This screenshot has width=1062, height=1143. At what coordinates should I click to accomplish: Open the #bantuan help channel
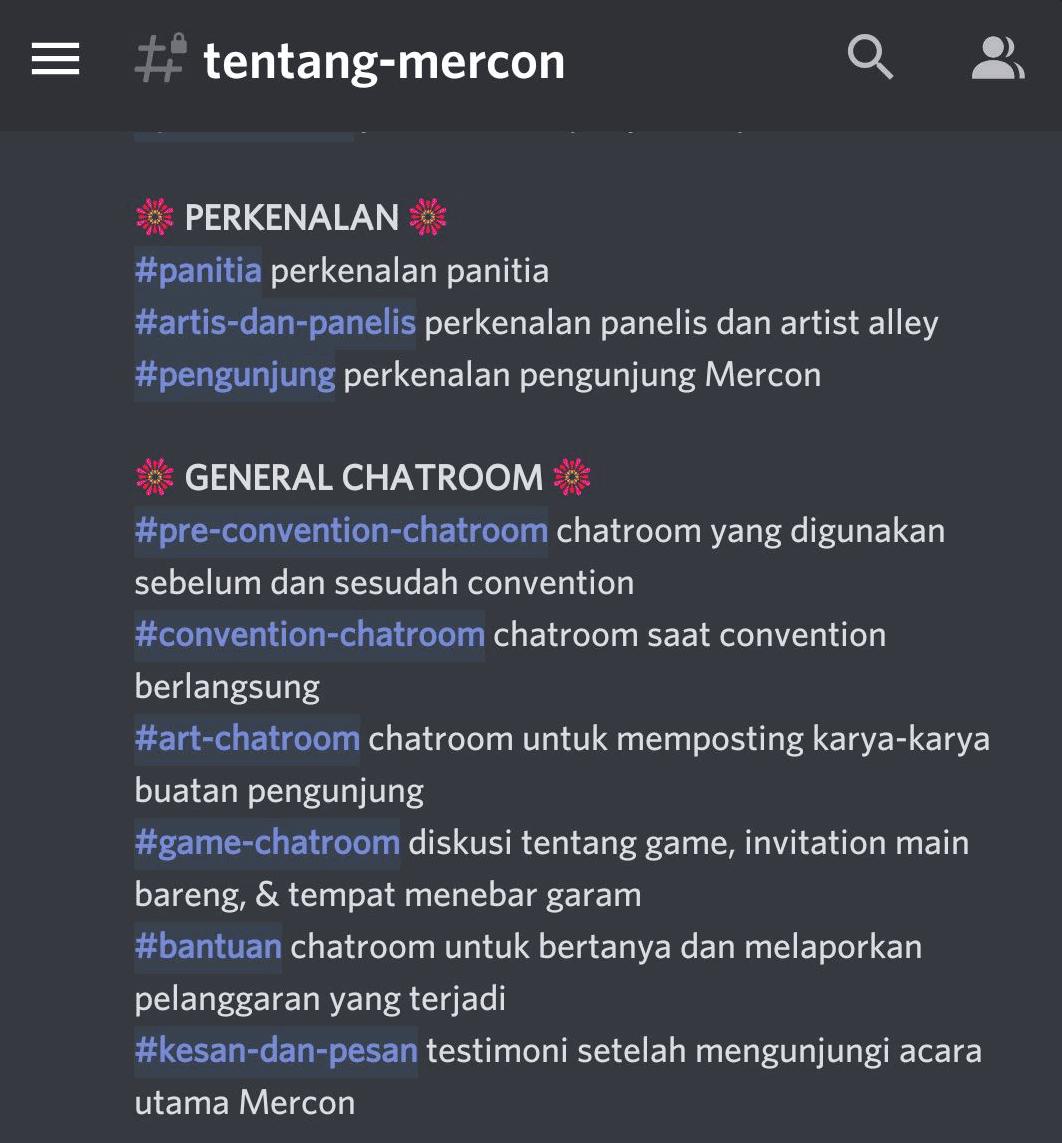coord(208,947)
